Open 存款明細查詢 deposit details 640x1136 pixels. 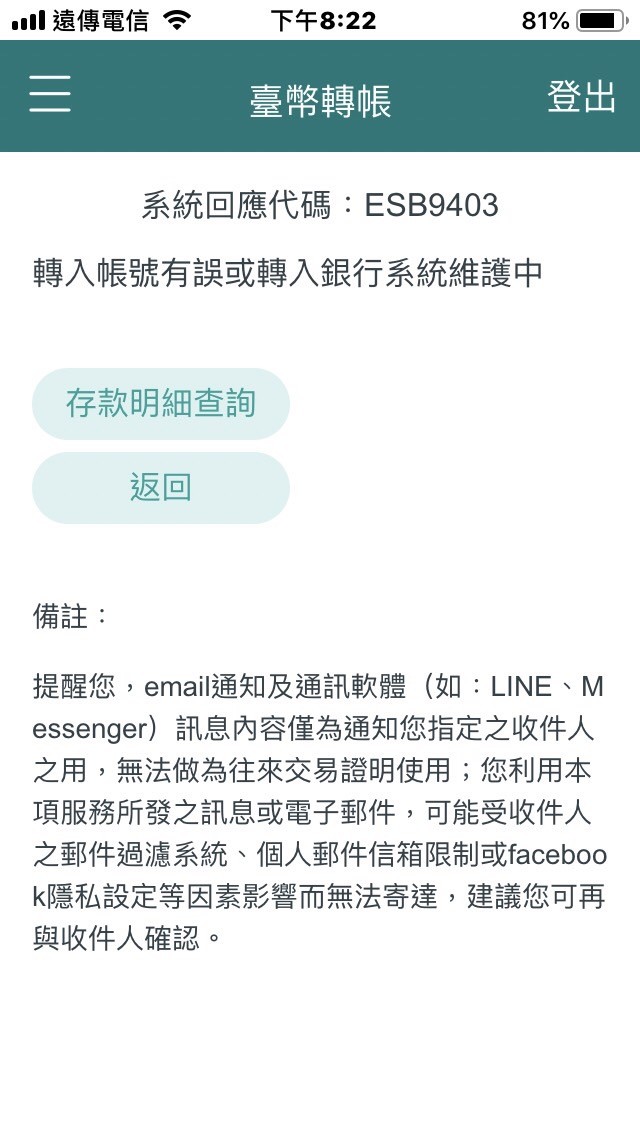click(161, 404)
